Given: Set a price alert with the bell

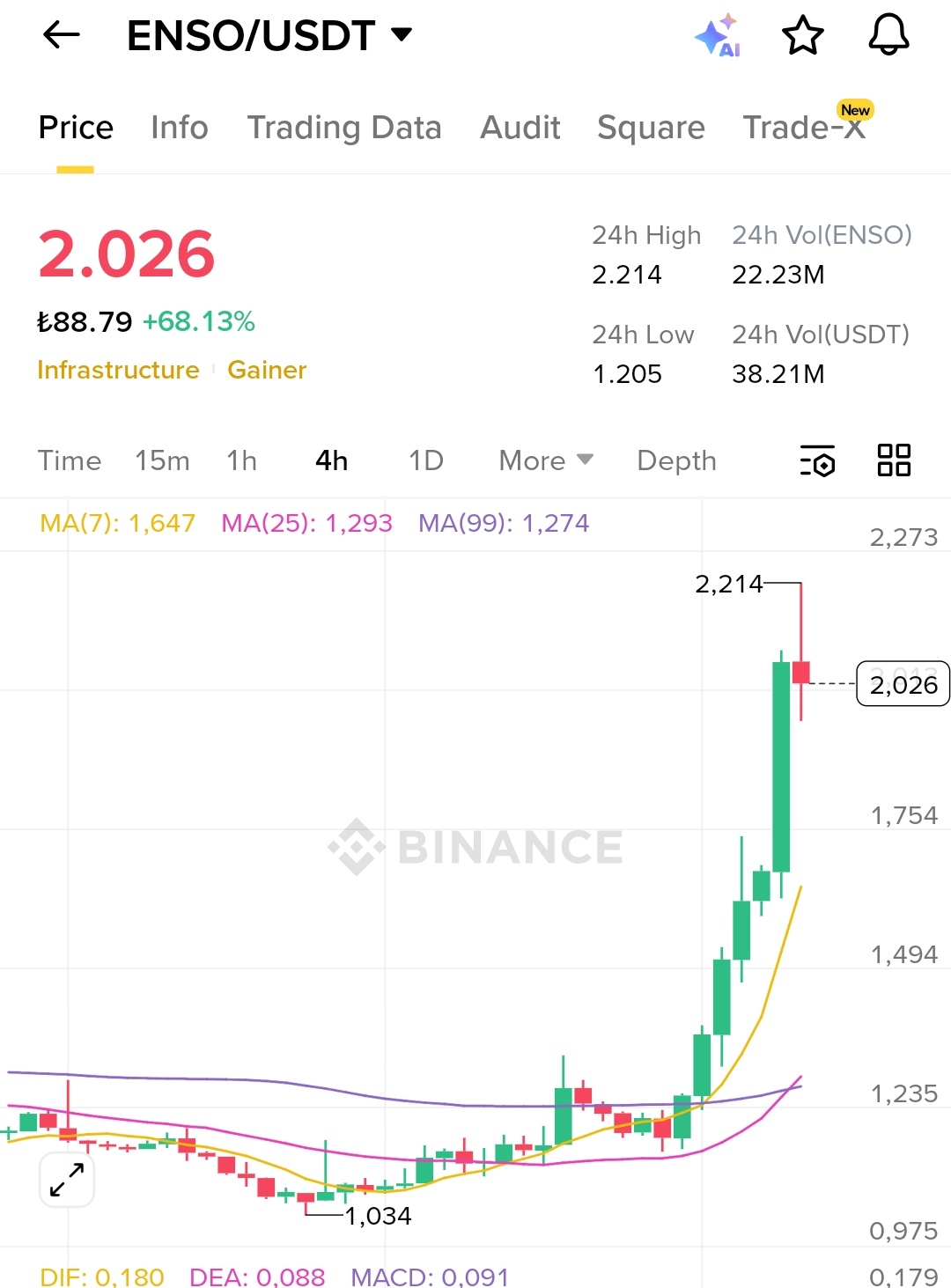Looking at the screenshot, I should pyautogui.click(x=888, y=35).
